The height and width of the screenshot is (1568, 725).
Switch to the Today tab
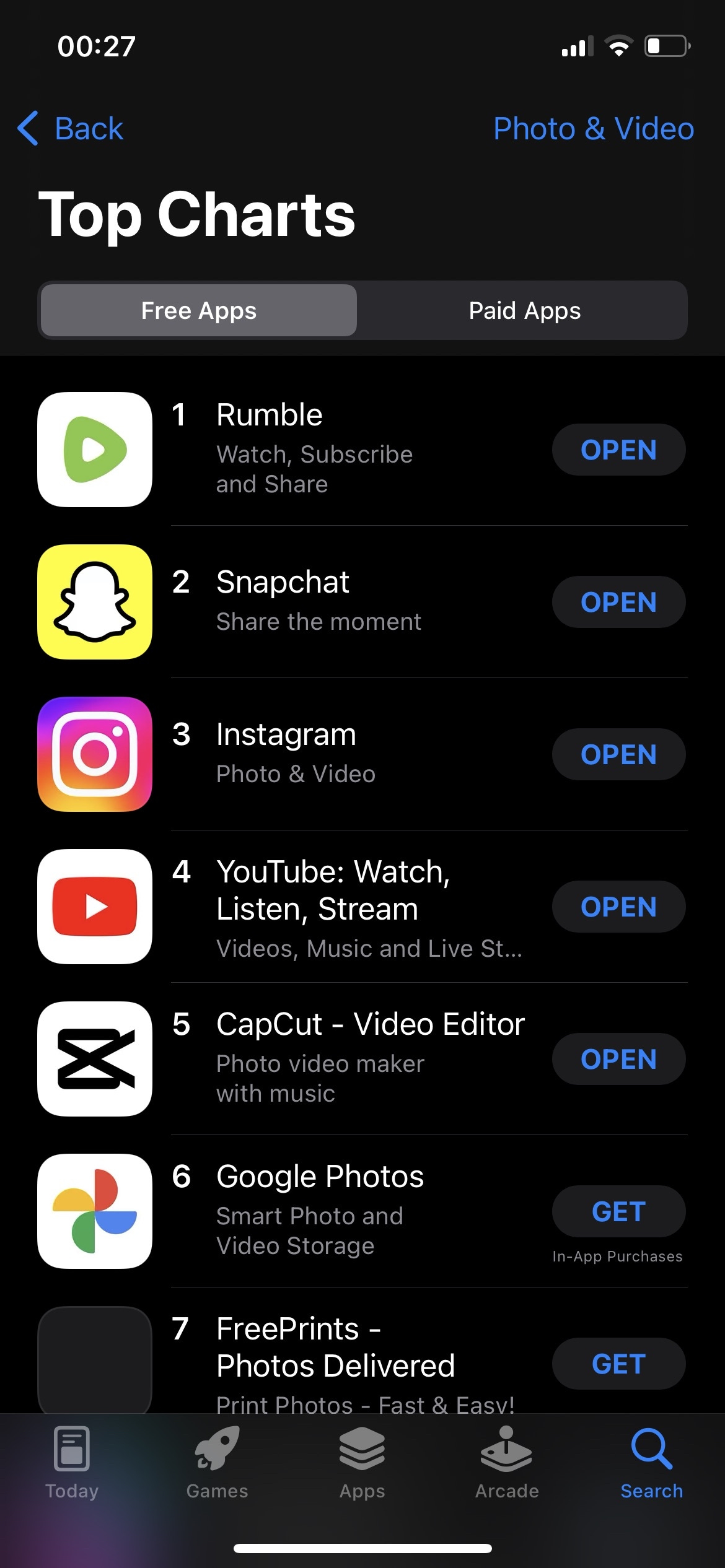[x=72, y=1463]
